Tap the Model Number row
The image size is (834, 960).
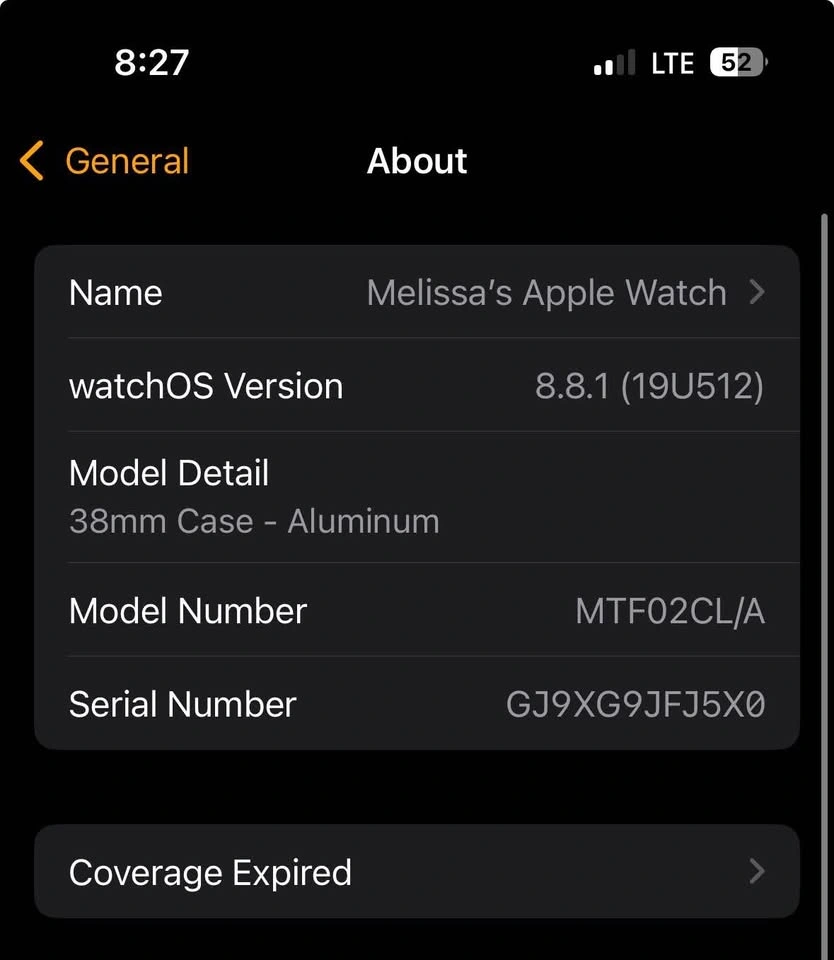417,610
